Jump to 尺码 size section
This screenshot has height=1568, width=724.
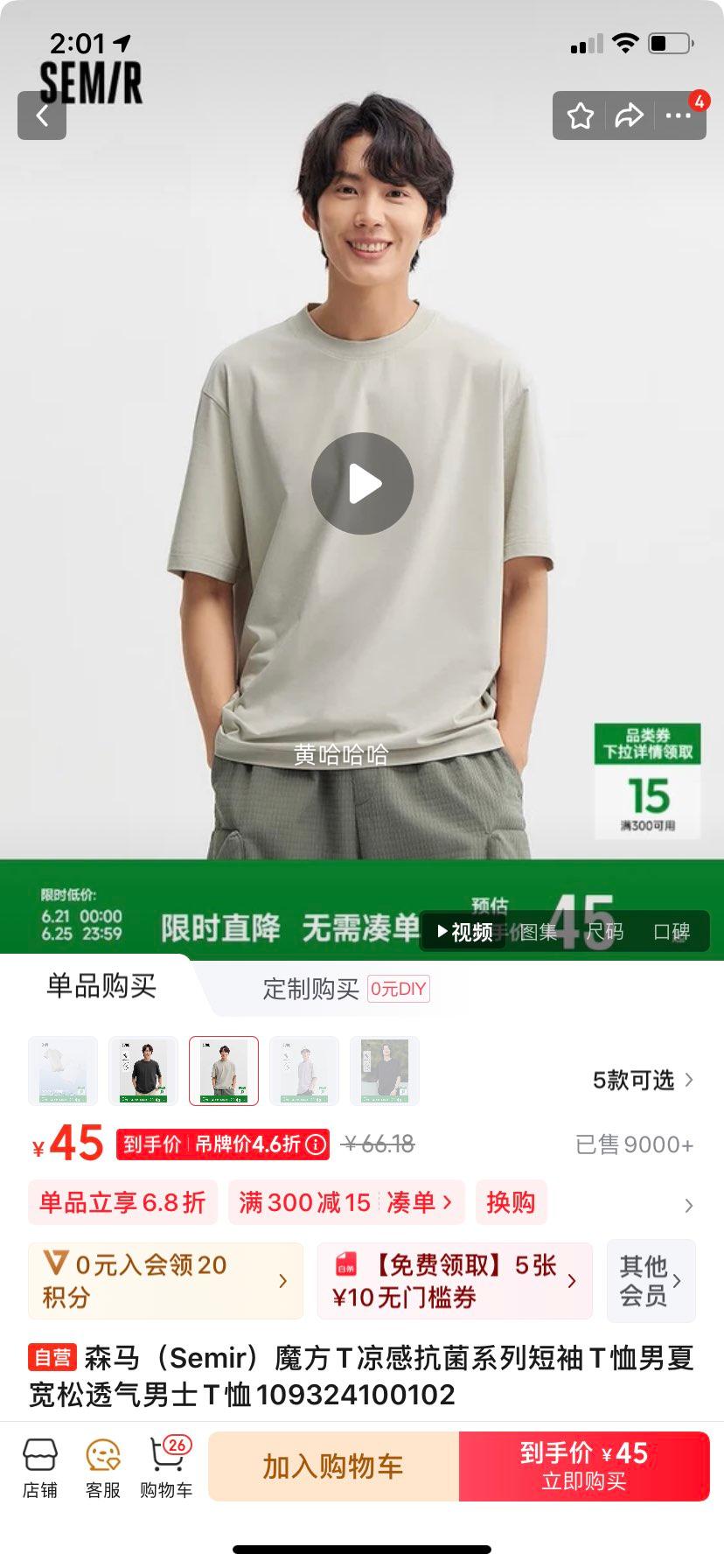[605, 932]
